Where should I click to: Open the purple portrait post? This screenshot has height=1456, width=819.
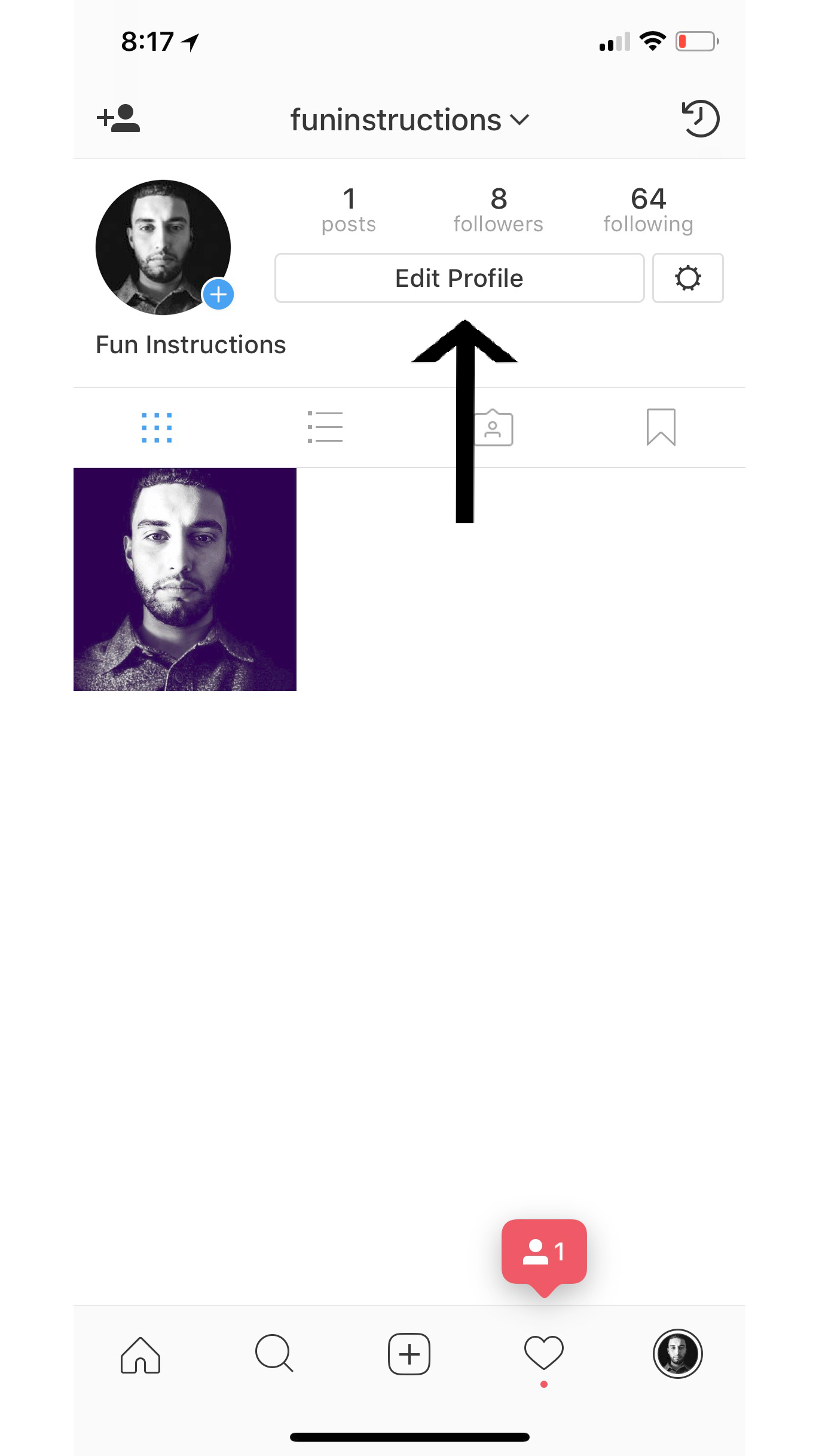[185, 579]
